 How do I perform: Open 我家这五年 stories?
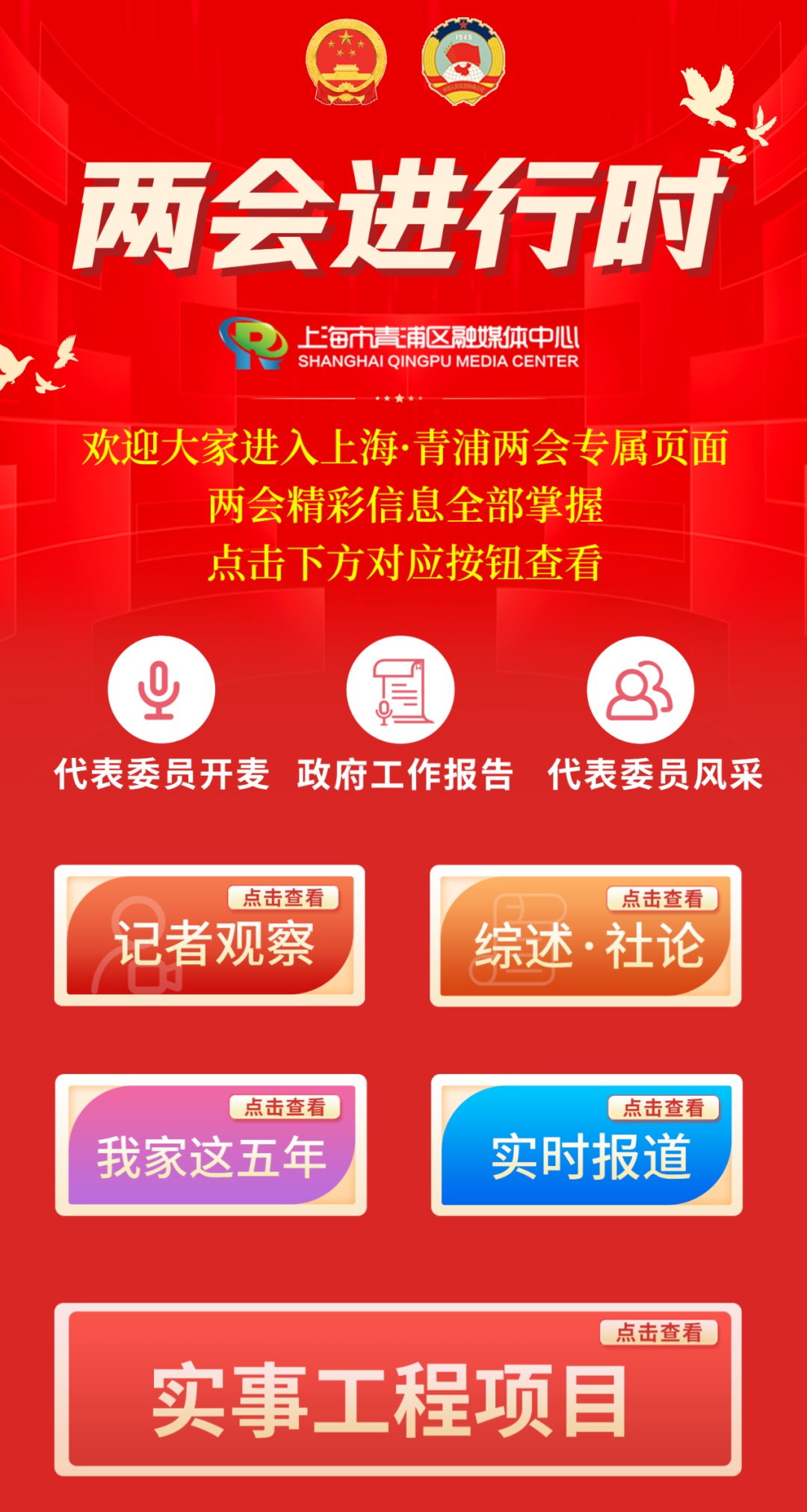(x=211, y=1145)
